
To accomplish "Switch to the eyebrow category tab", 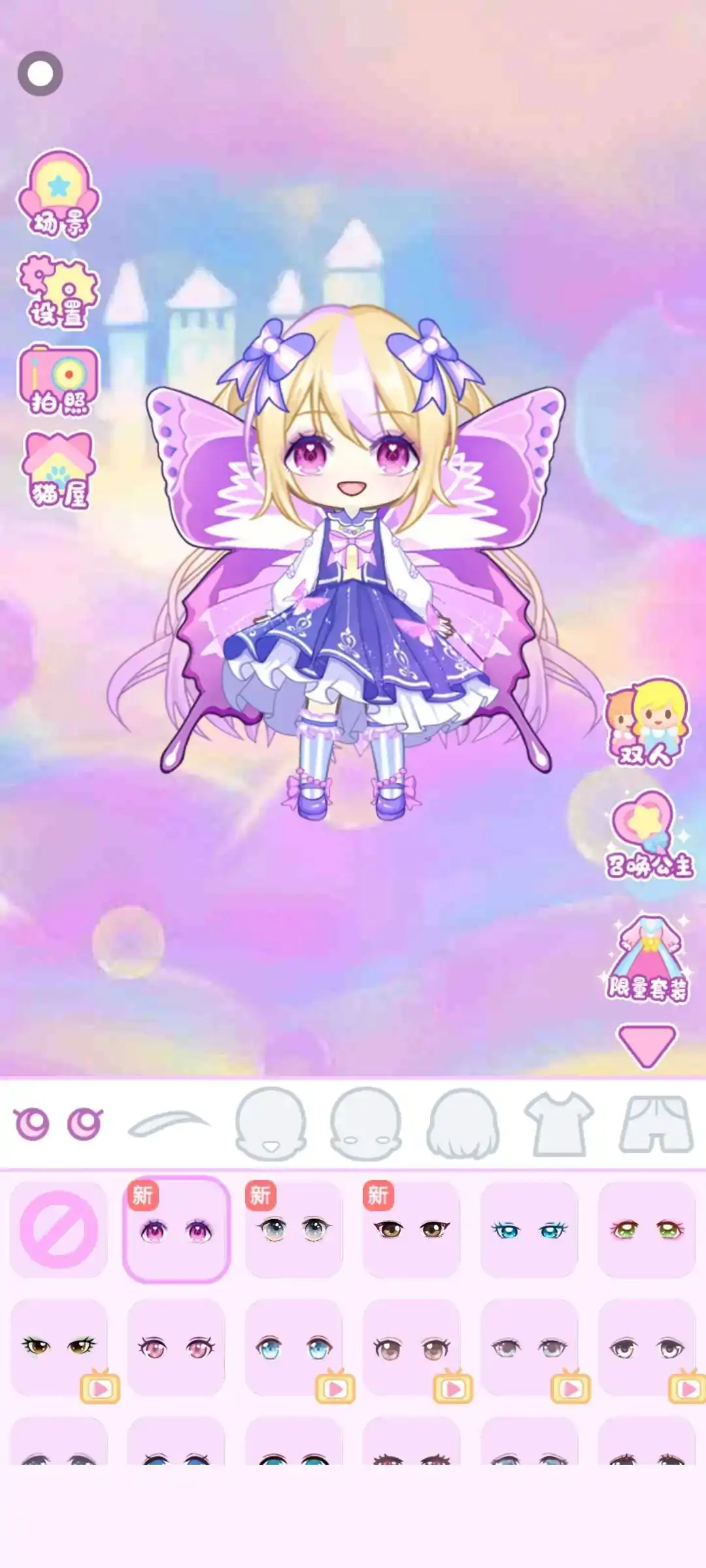I will pyautogui.click(x=169, y=1124).
